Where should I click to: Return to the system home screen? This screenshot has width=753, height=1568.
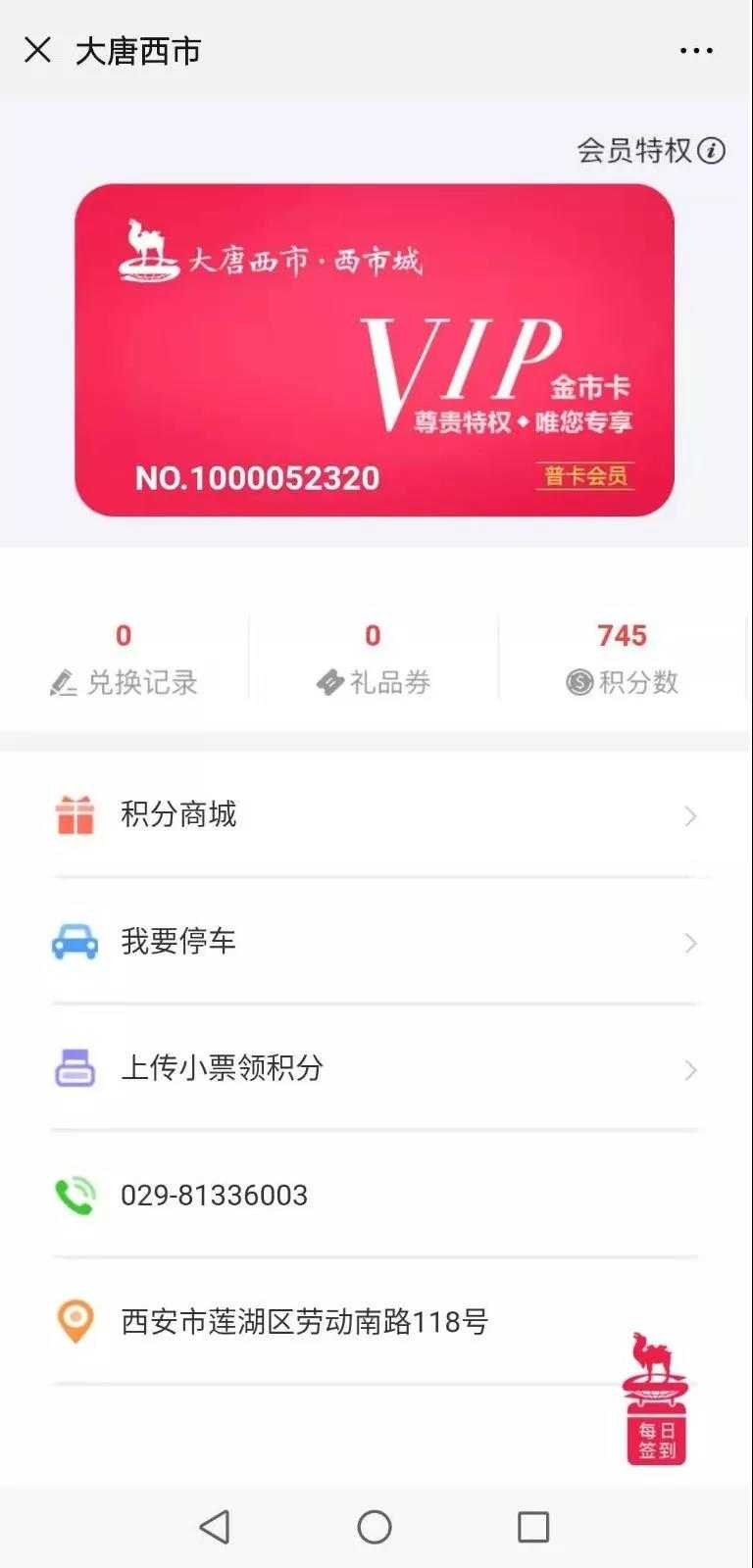(x=375, y=1526)
